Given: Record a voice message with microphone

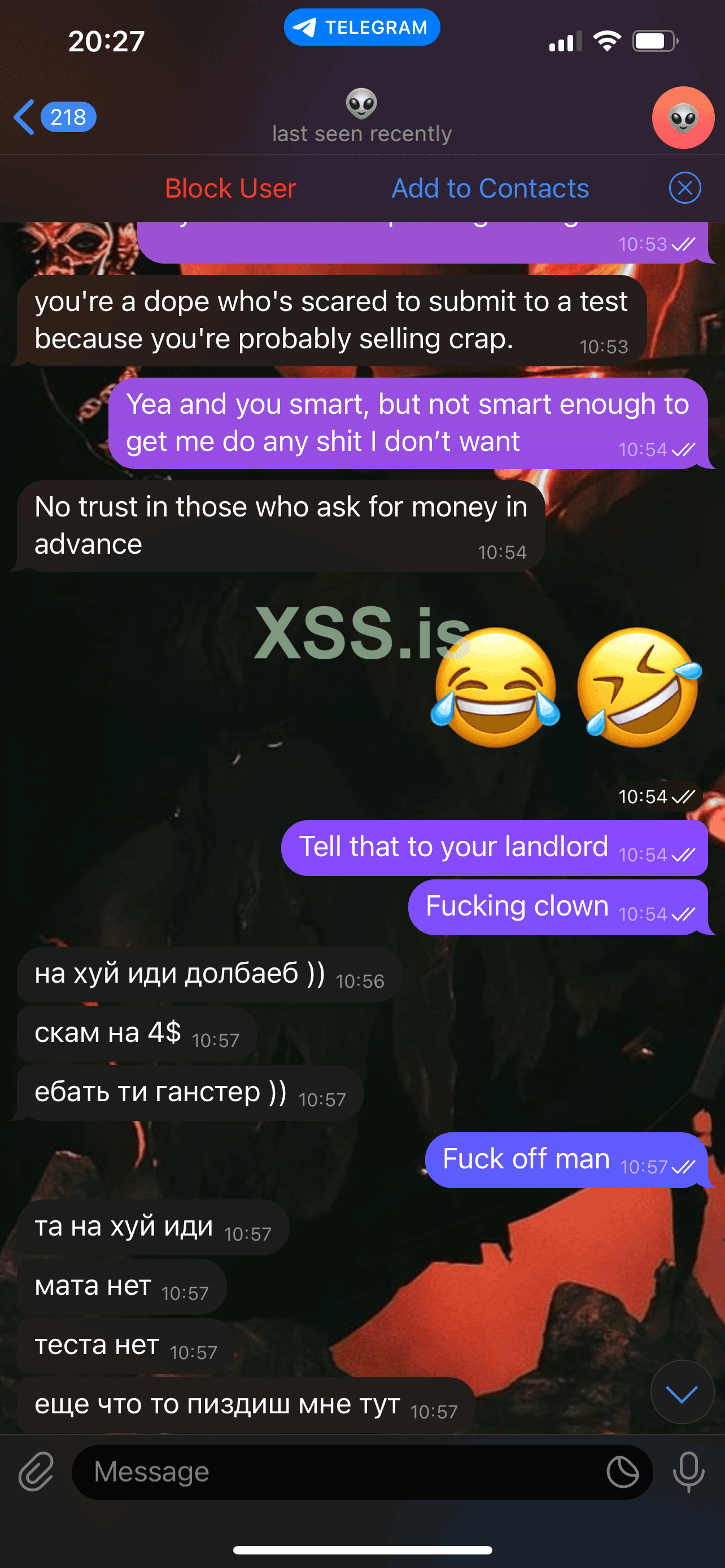Looking at the screenshot, I should click(x=688, y=1473).
